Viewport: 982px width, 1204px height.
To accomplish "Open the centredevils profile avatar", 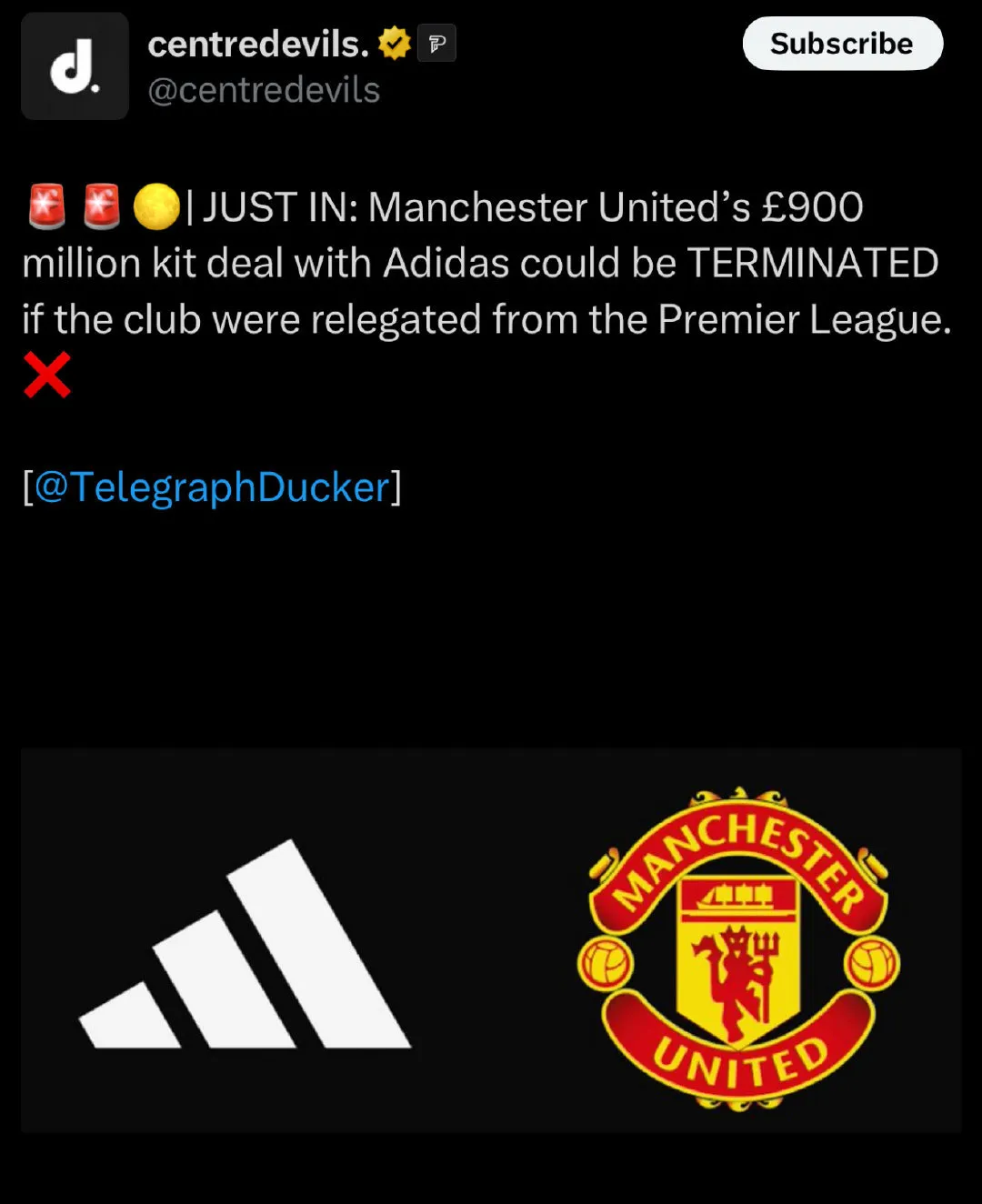I will [x=75, y=67].
